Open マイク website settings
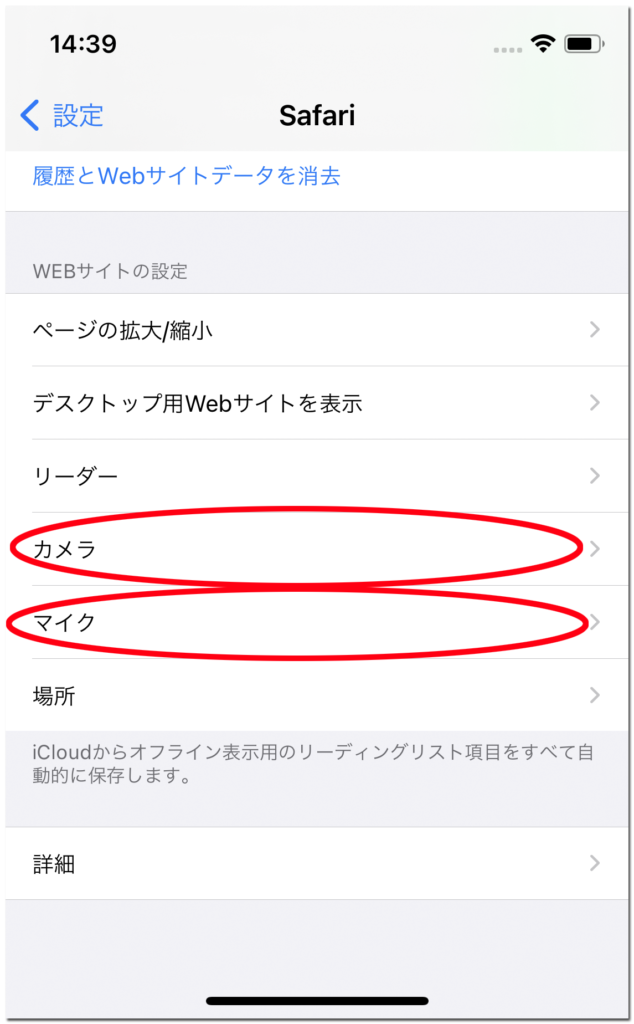 pos(317,622)
